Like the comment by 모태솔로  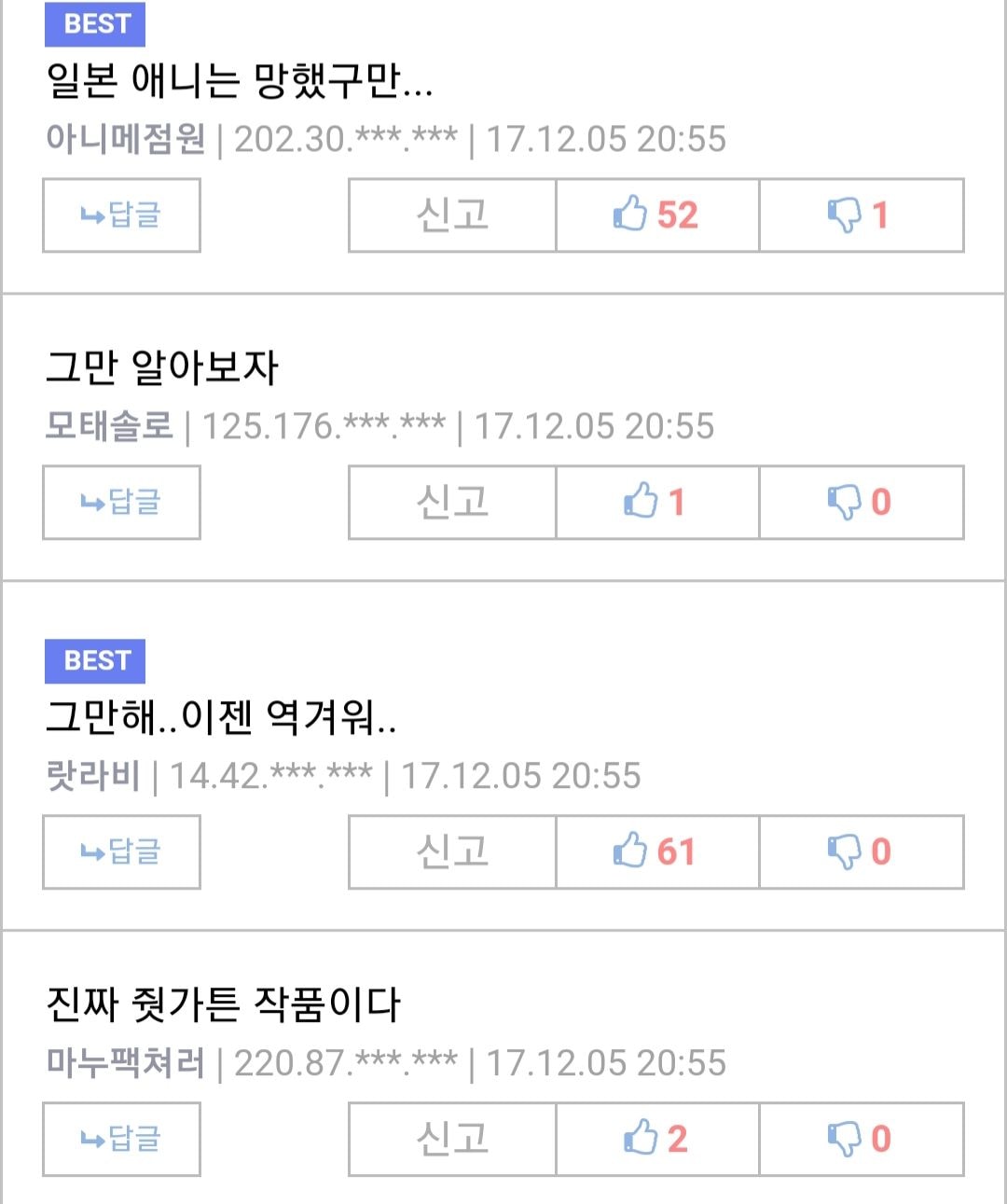pyautogui.click(x=656, y=503)
